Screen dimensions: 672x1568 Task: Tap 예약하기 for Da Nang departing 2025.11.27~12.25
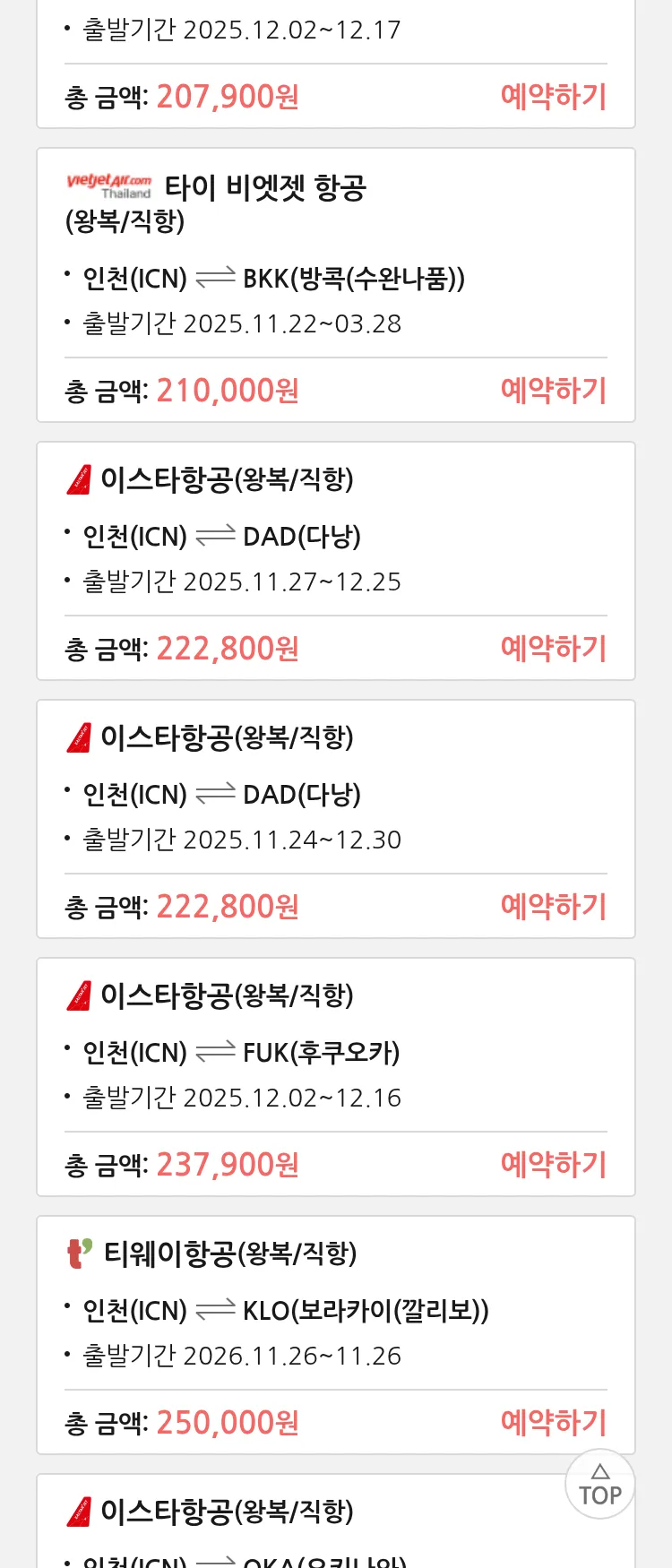pyautogui.click(x=553, y=649)
